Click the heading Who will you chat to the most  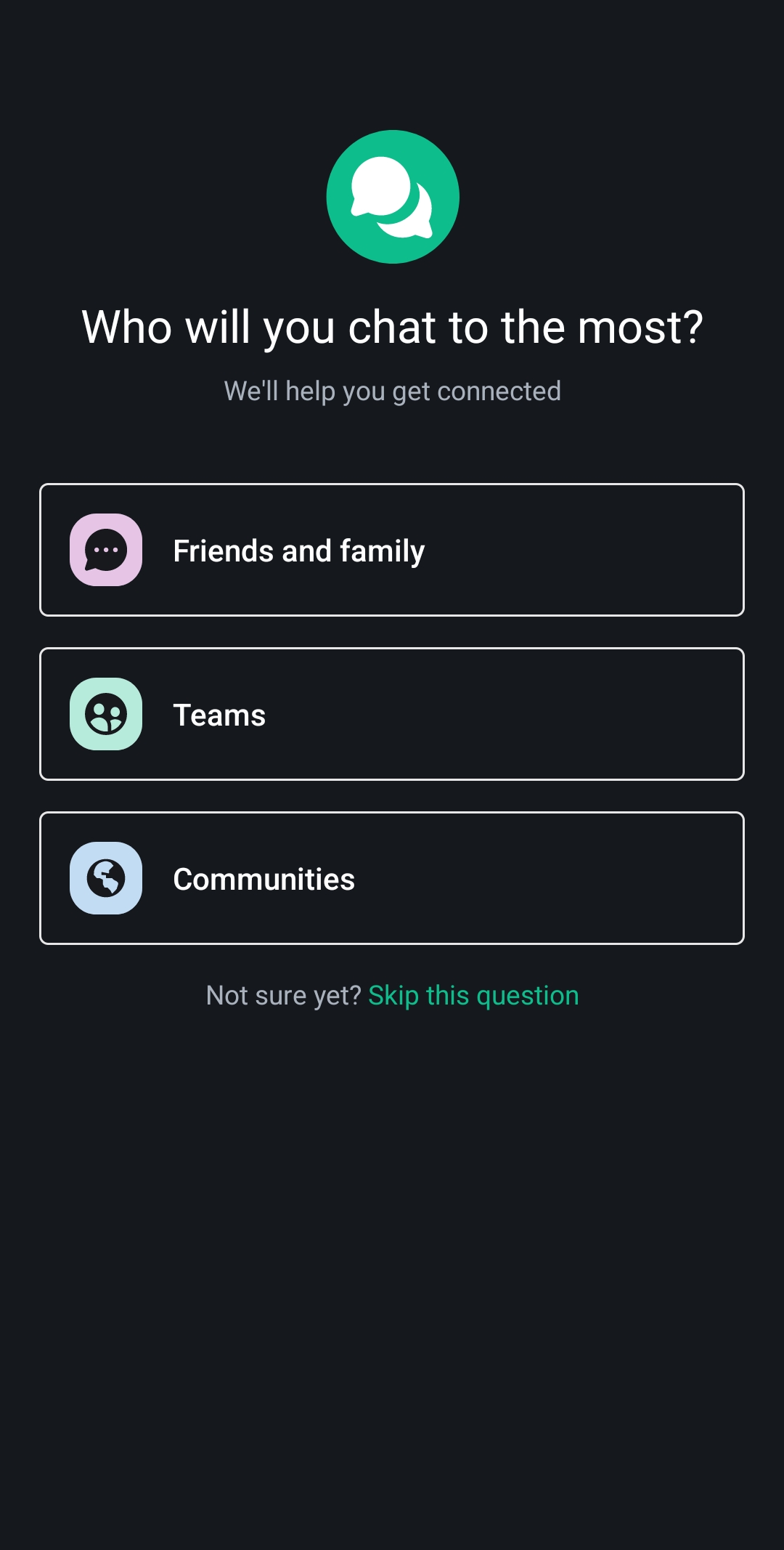[x=392, y=327]
